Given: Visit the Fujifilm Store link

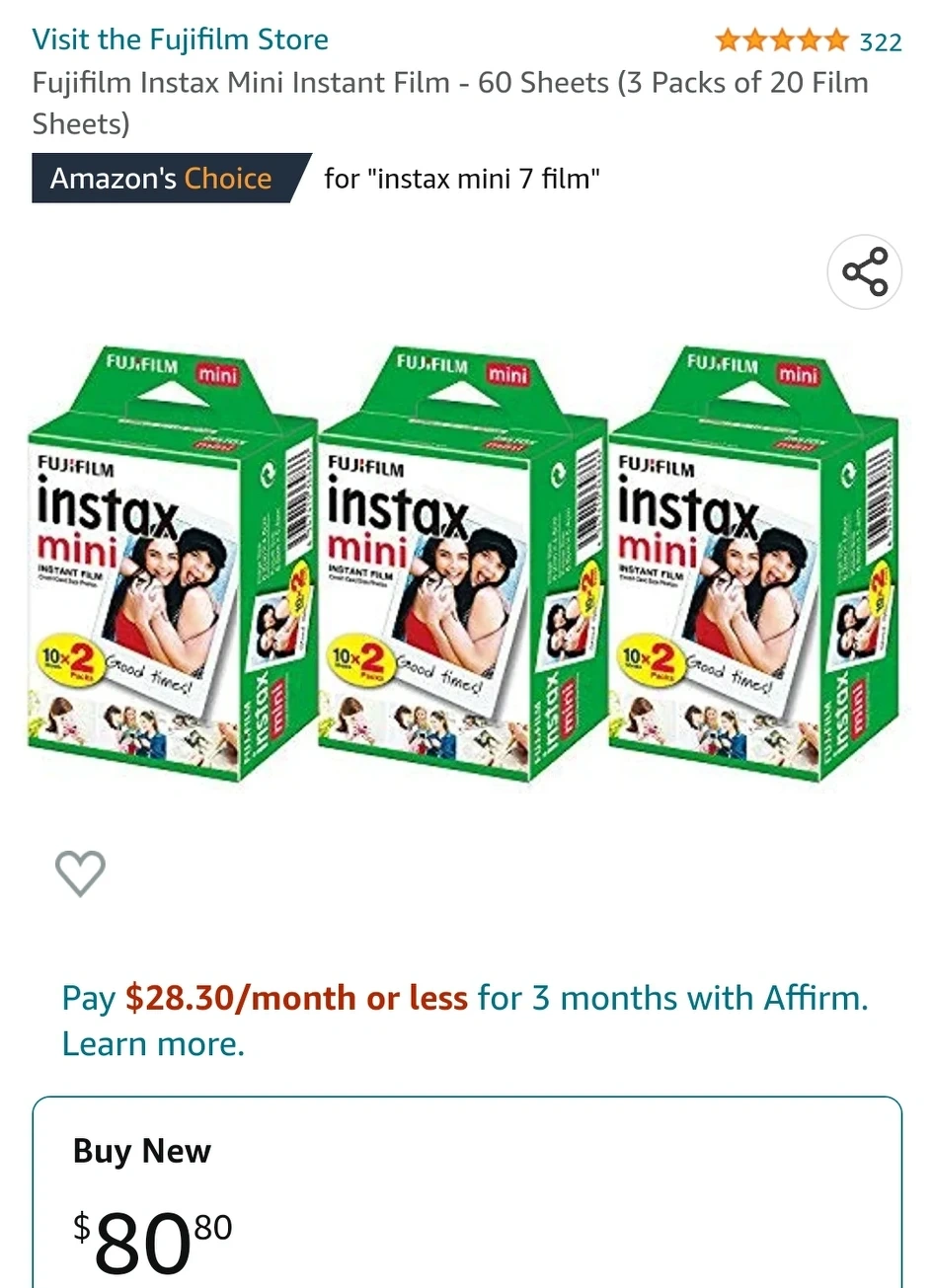Looking at the screenshot, I should [x=181, y=40].
